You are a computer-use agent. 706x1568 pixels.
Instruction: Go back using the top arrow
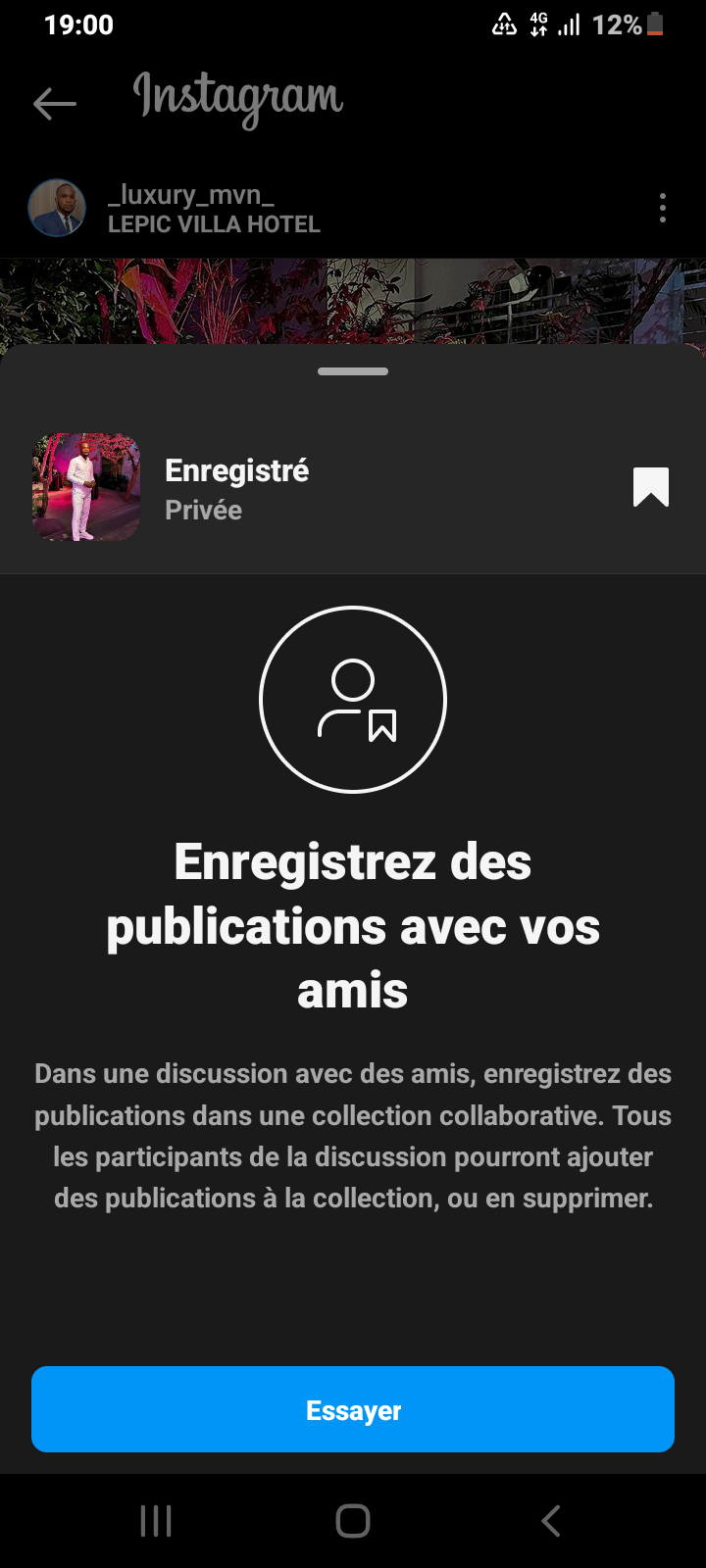click(55, 103)
